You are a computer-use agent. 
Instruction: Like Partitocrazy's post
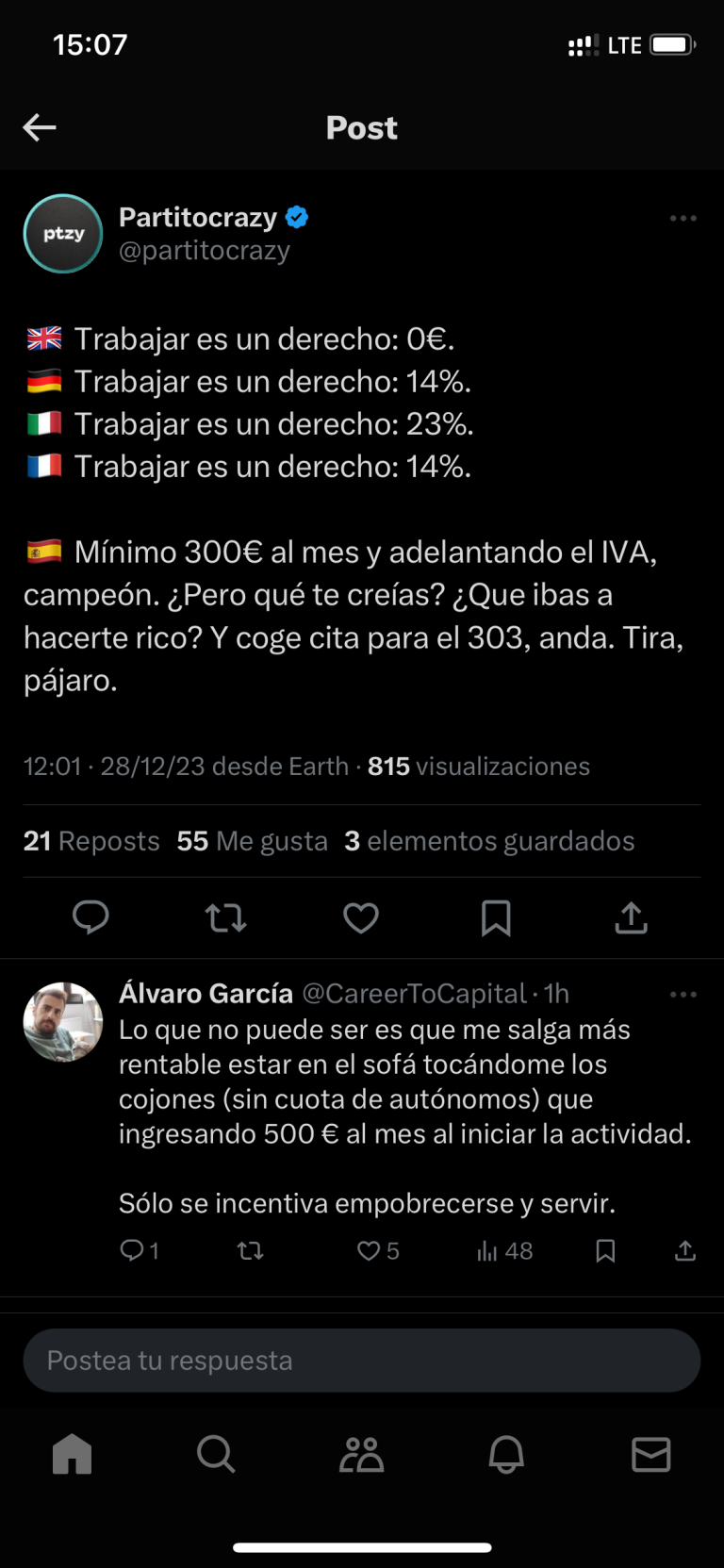coord(360,917)
